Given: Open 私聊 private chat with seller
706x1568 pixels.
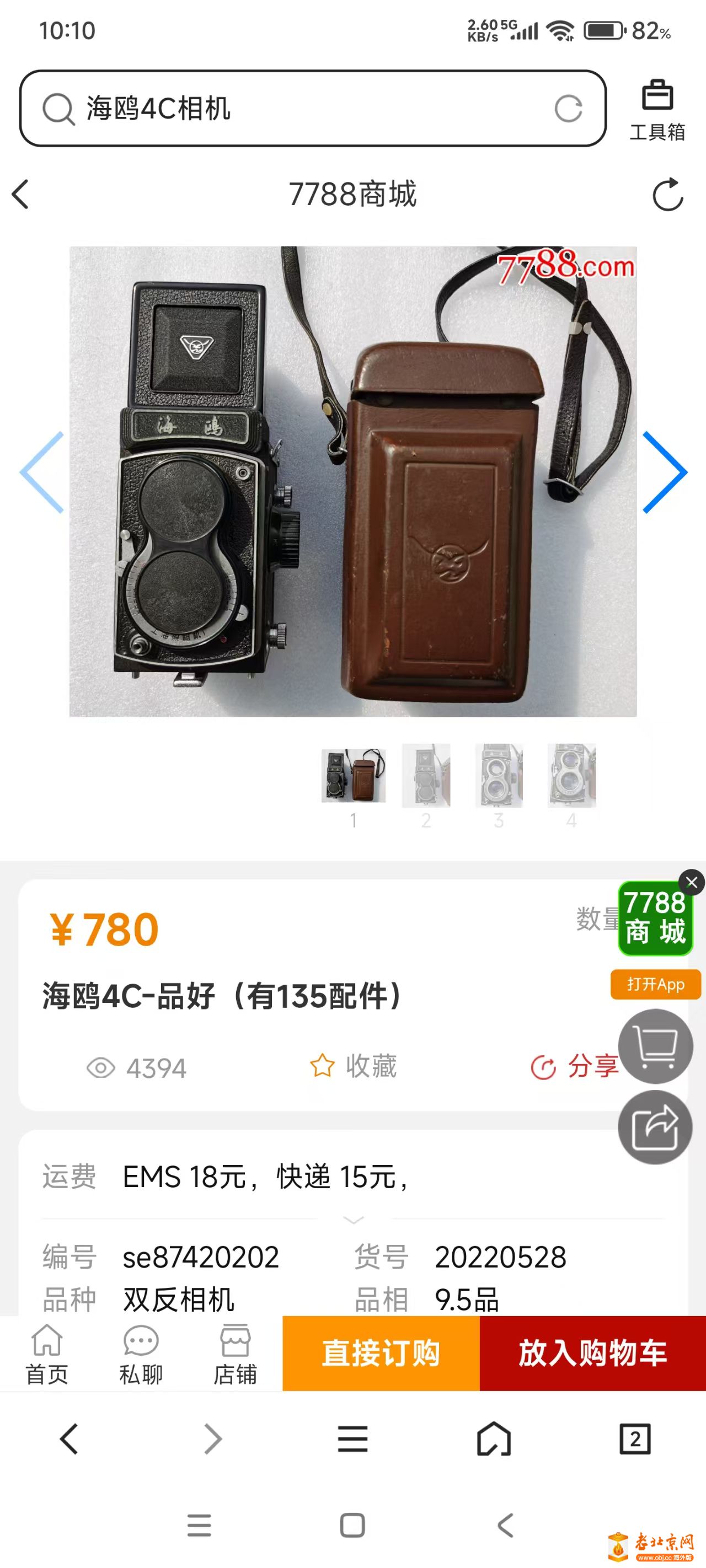Looking at the screenshot, I should (x=141, y=1354).
